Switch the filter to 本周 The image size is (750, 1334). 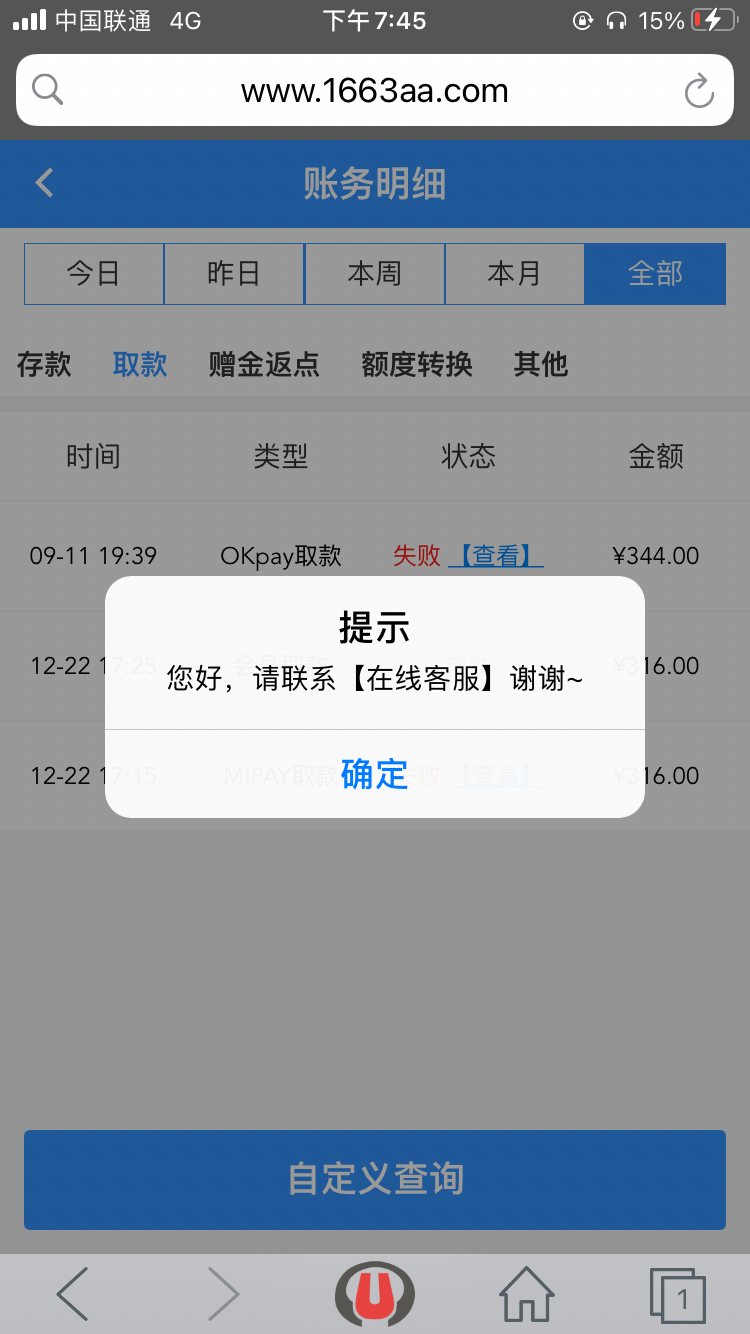374,274
